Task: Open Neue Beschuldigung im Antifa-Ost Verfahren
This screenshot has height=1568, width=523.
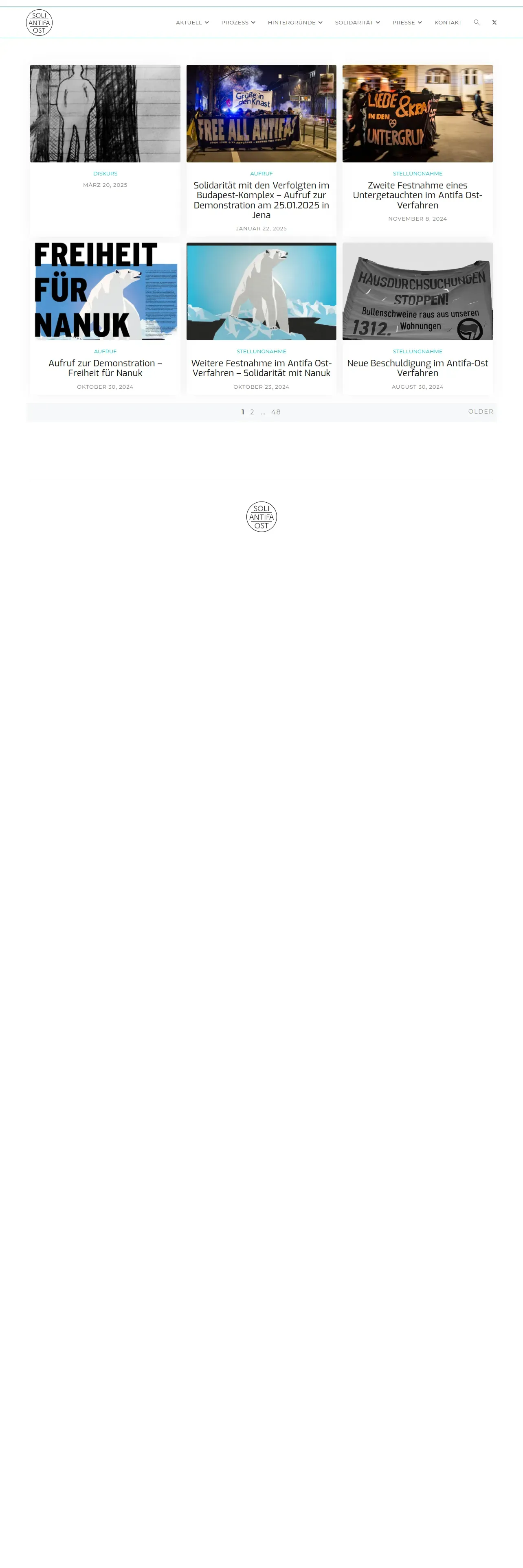Action: coord(418,368)
